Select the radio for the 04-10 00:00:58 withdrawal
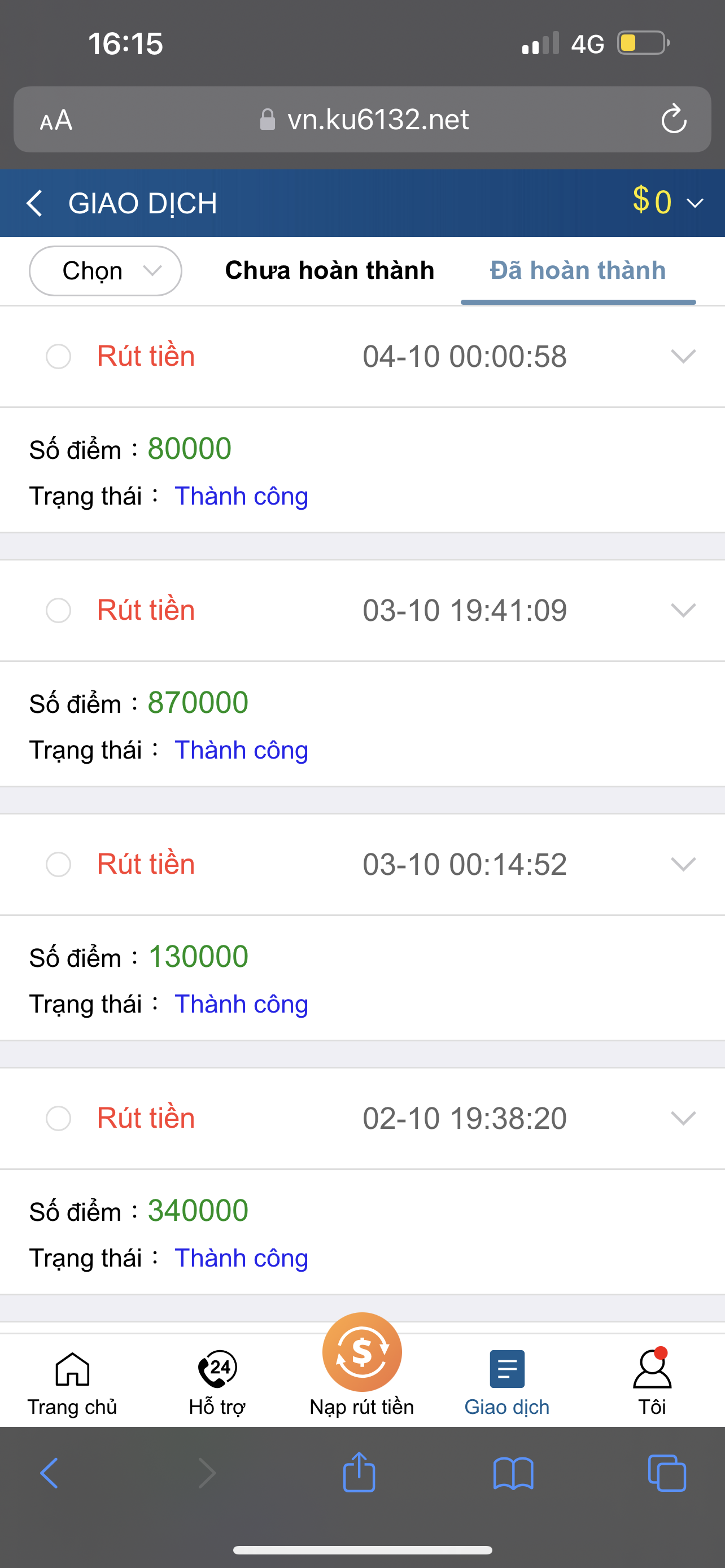This screenshot has height=1568, width=725. coord(58,356)
